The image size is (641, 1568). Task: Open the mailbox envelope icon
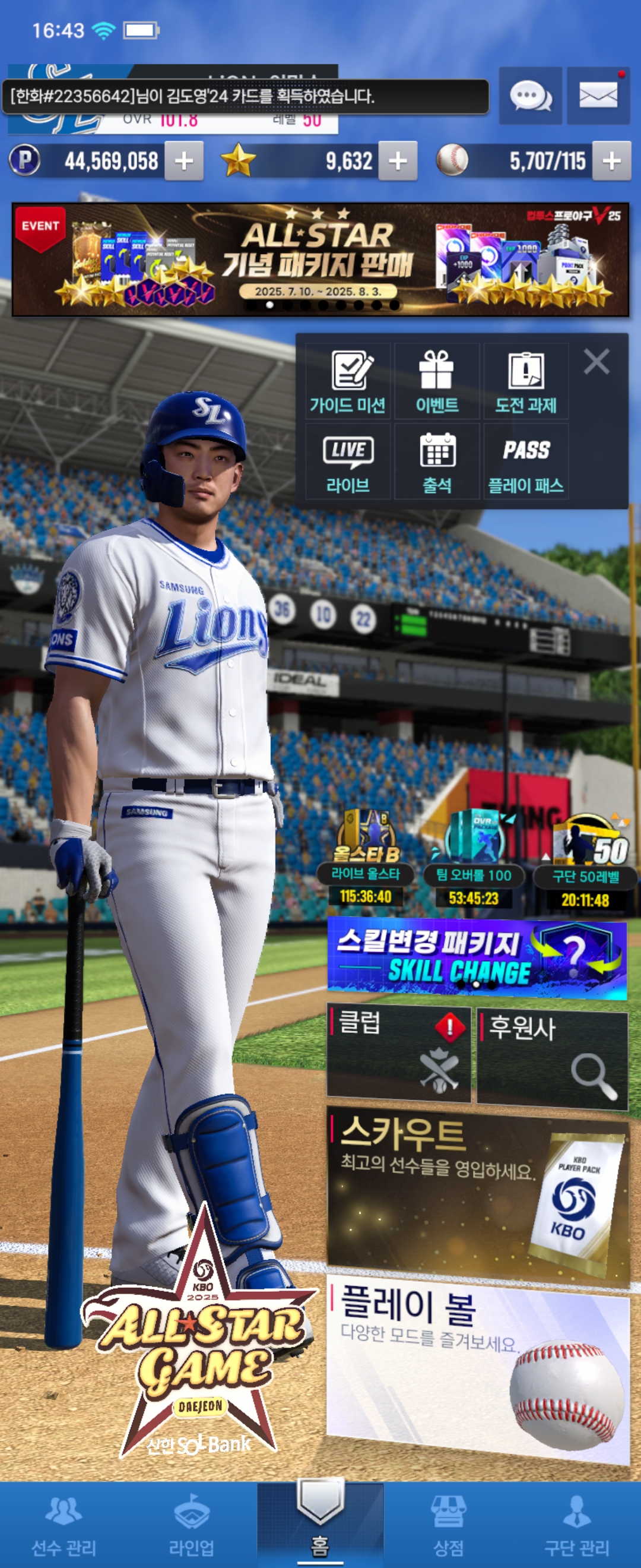tap(598, 96)
